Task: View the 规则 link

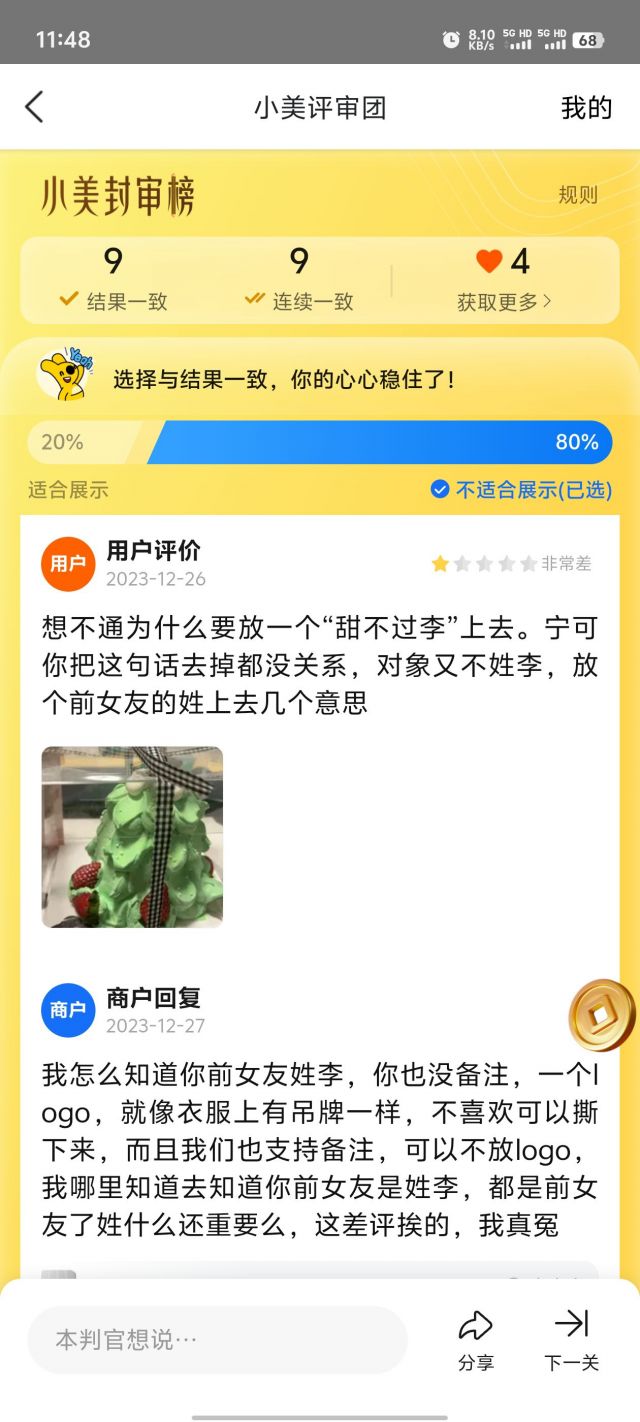Action: [x=577, y=195]
